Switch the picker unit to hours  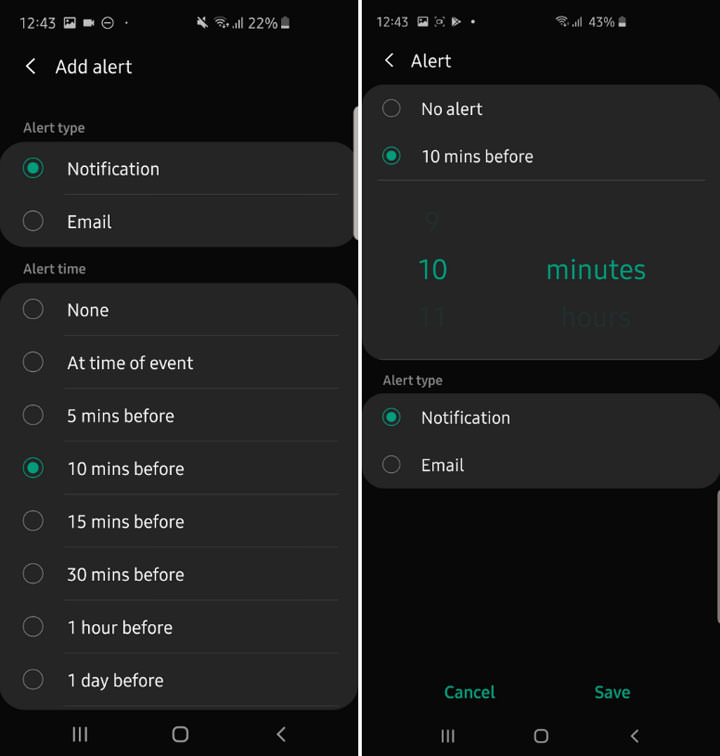595,317
